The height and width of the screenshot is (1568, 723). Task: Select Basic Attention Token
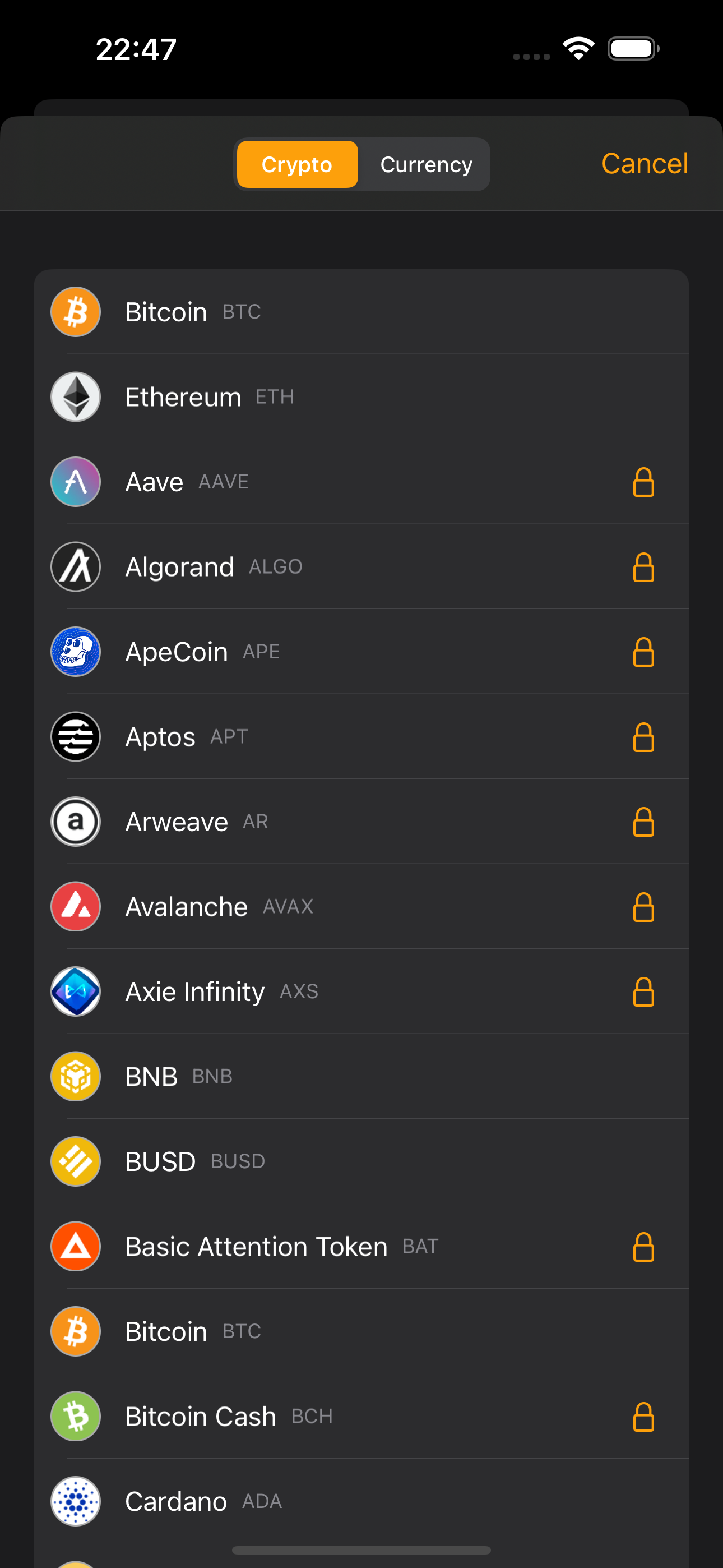[x=361, y=1247]
